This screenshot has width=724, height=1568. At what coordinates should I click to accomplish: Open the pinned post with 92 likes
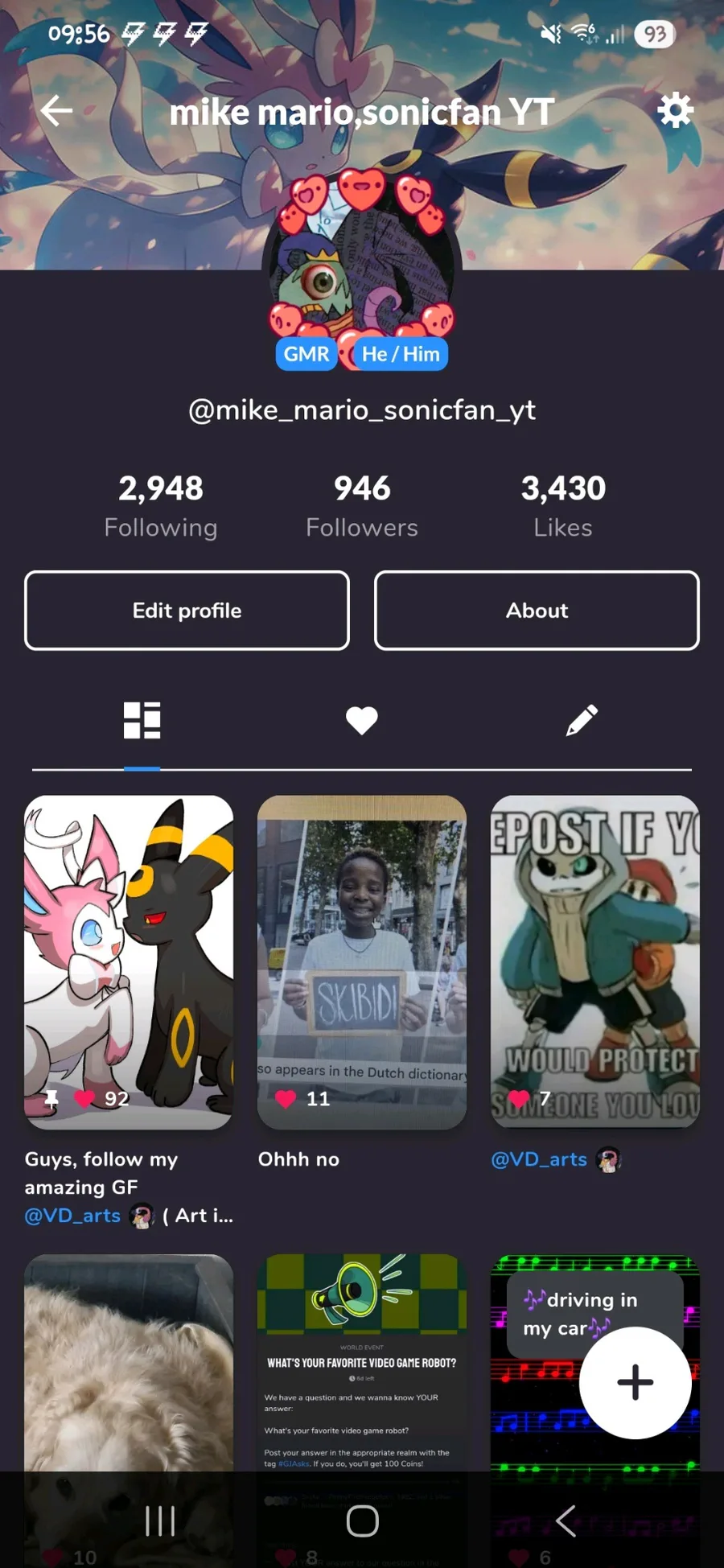coord(129,962)
